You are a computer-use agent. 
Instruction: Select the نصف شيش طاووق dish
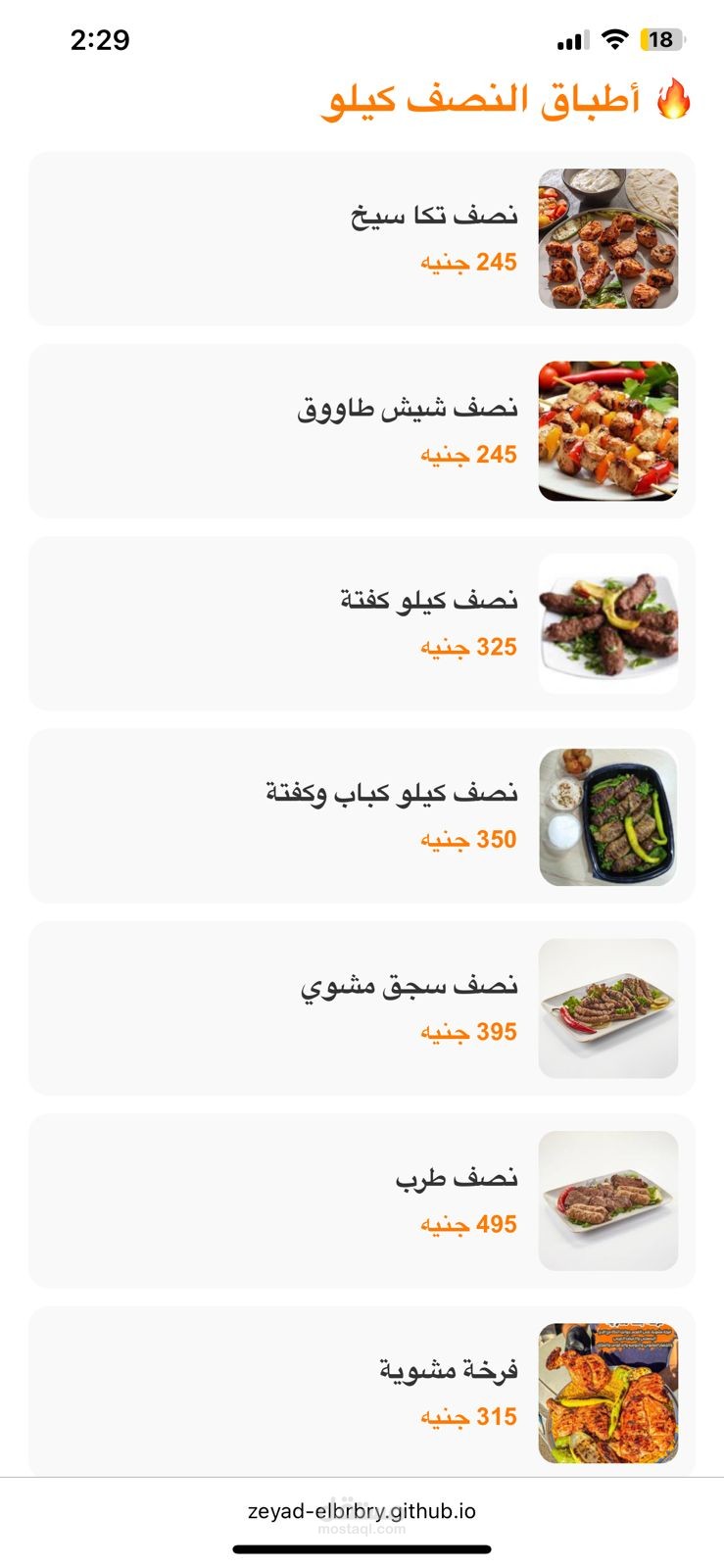click(x=362, y=431)
